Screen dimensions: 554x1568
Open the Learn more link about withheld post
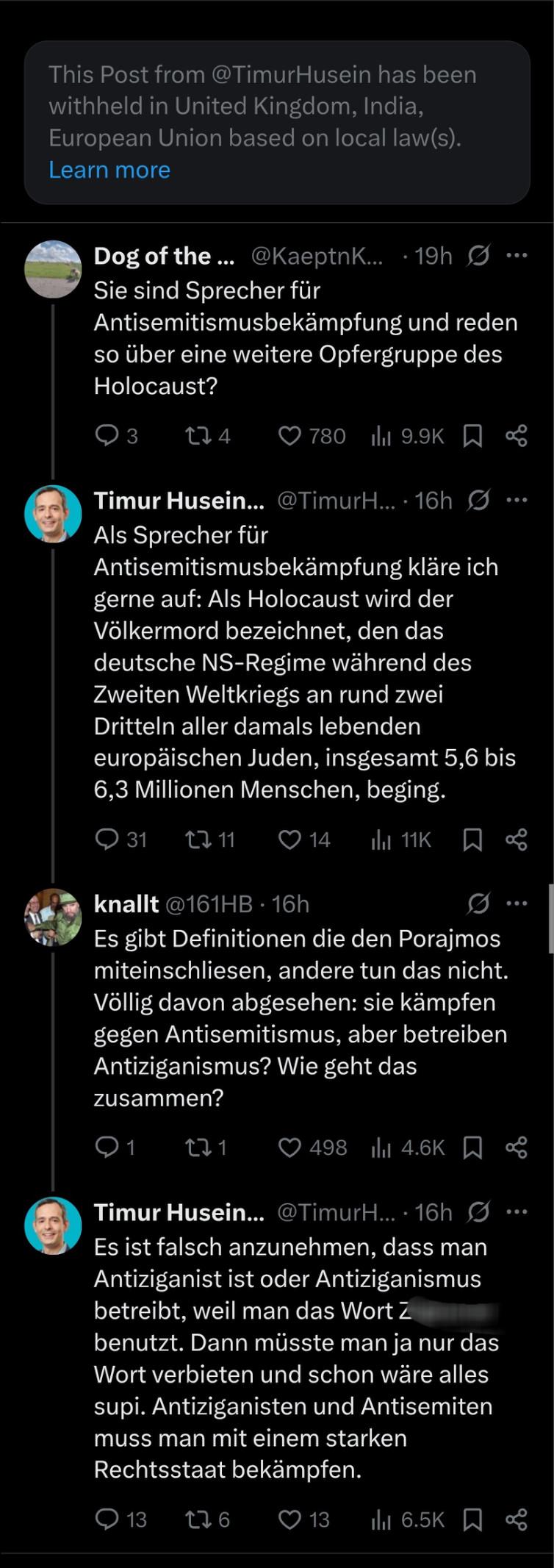click(109, 170)
